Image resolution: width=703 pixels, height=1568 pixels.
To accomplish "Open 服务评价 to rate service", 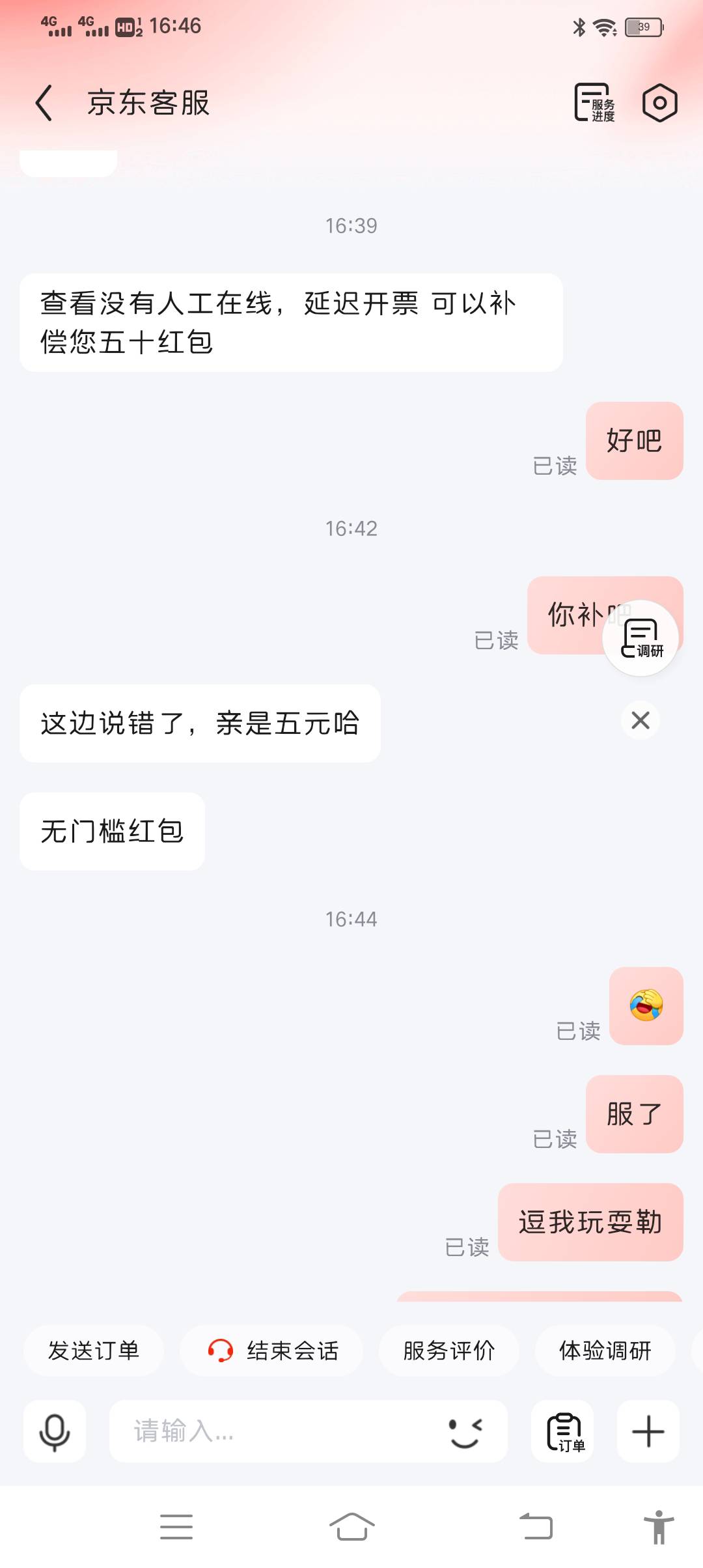I will click(x=449, y=1351).
